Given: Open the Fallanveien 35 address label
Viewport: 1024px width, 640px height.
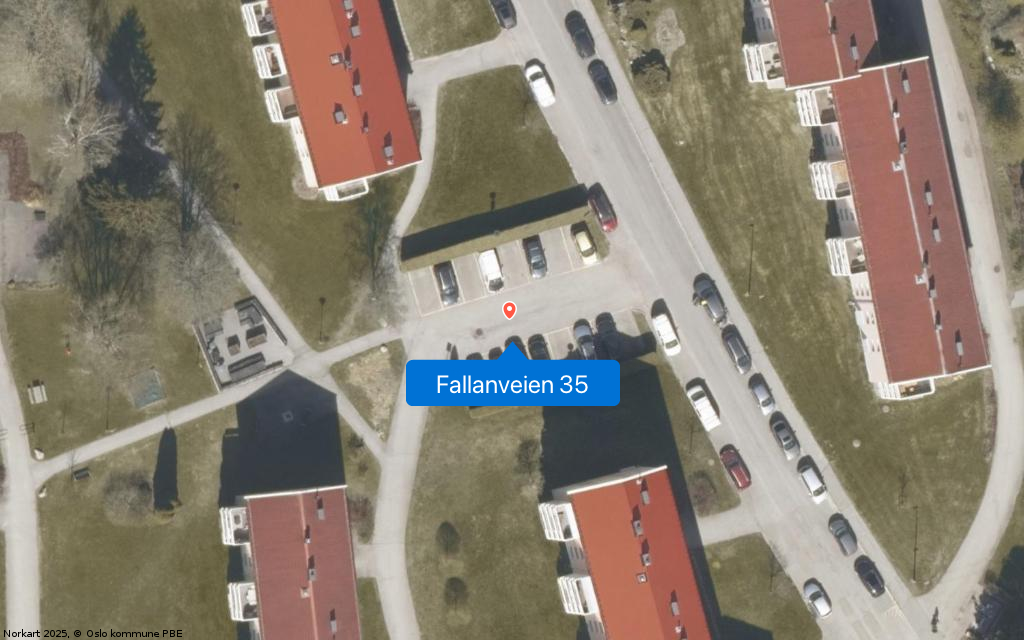Looking at the screenshot, I should [512, 384].
